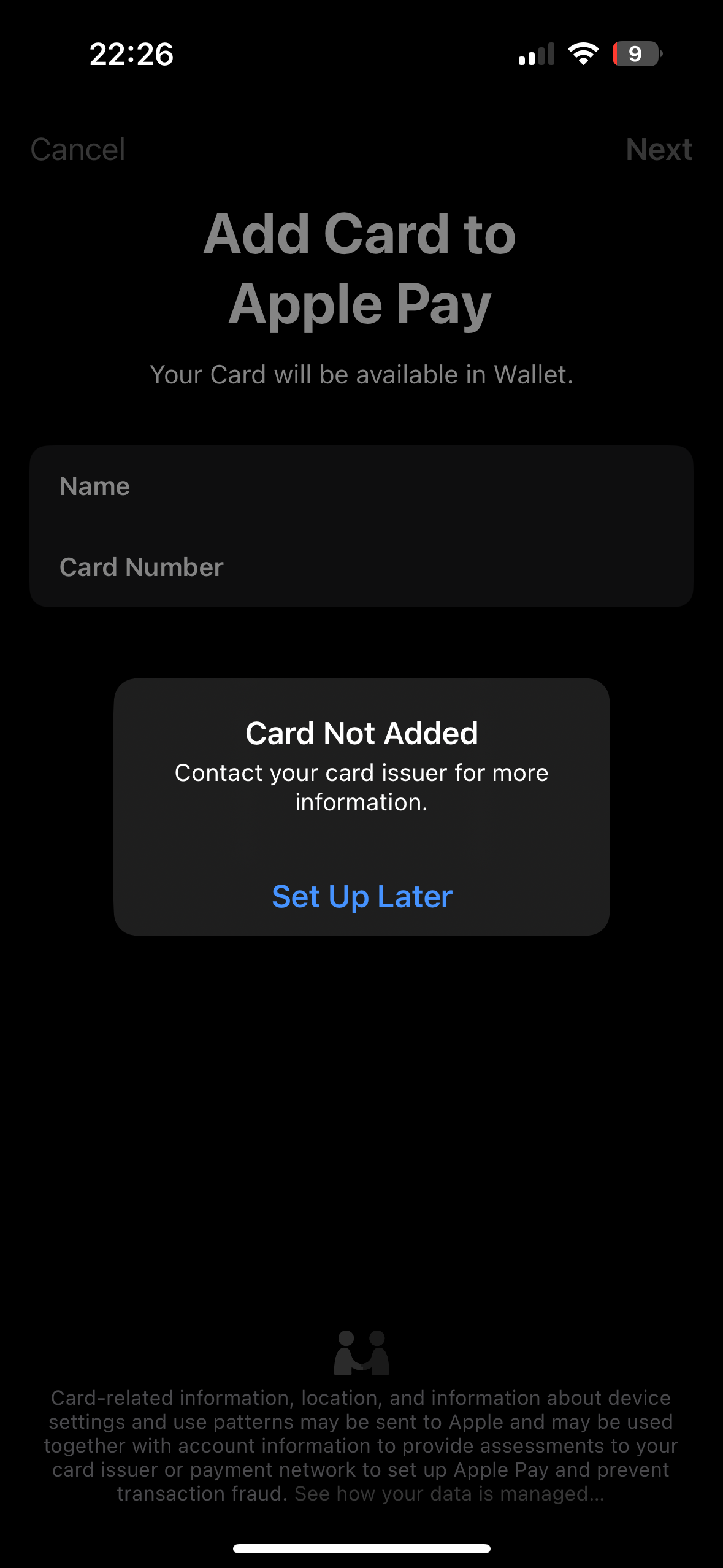Screen dimensions: 723x1568
Task: Open See how your data is managed
Action: (449, 1493)
